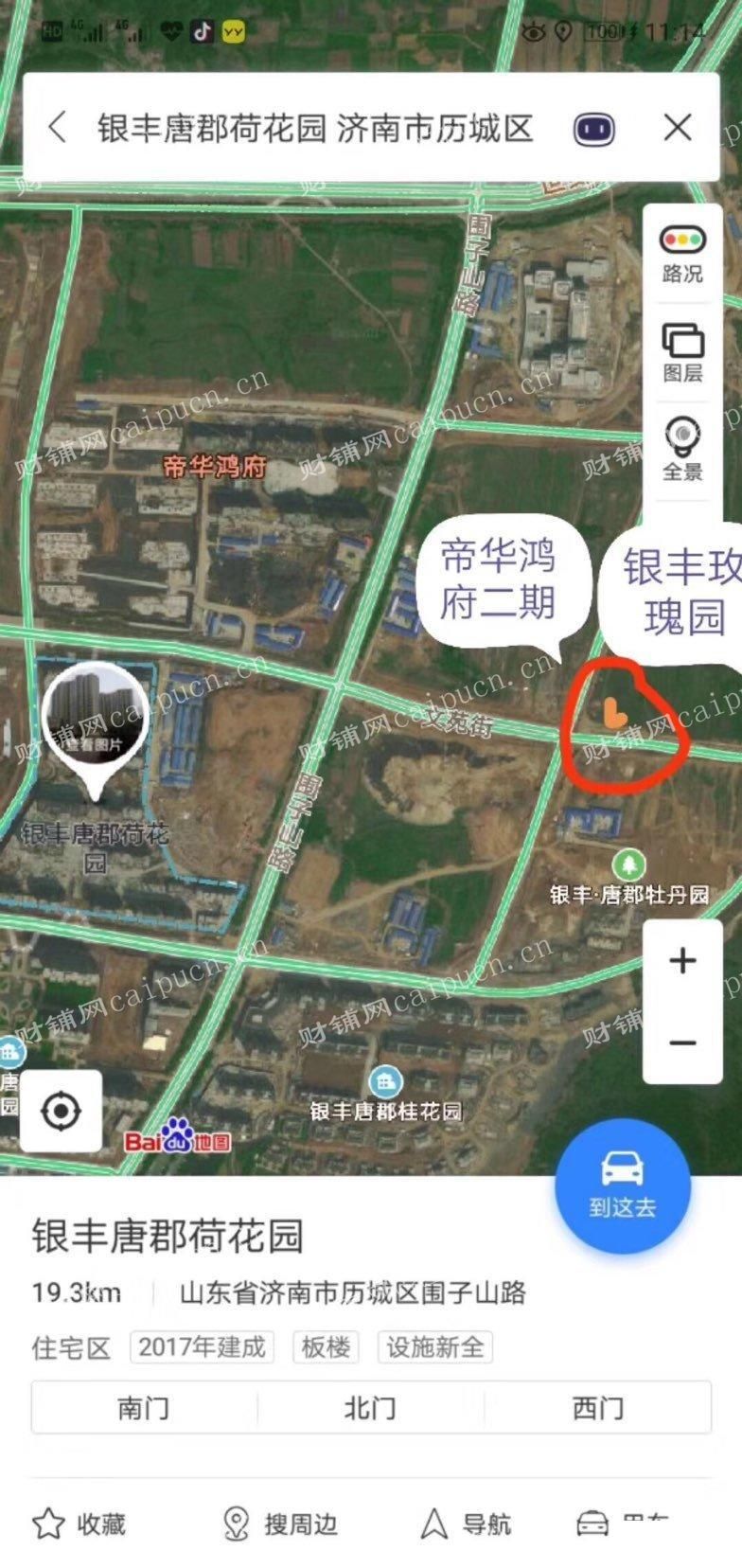The width and height of the screenshot is (742, 1568).
Task: Open the voice assistant robot icon
Action: [x=594, y=129]
